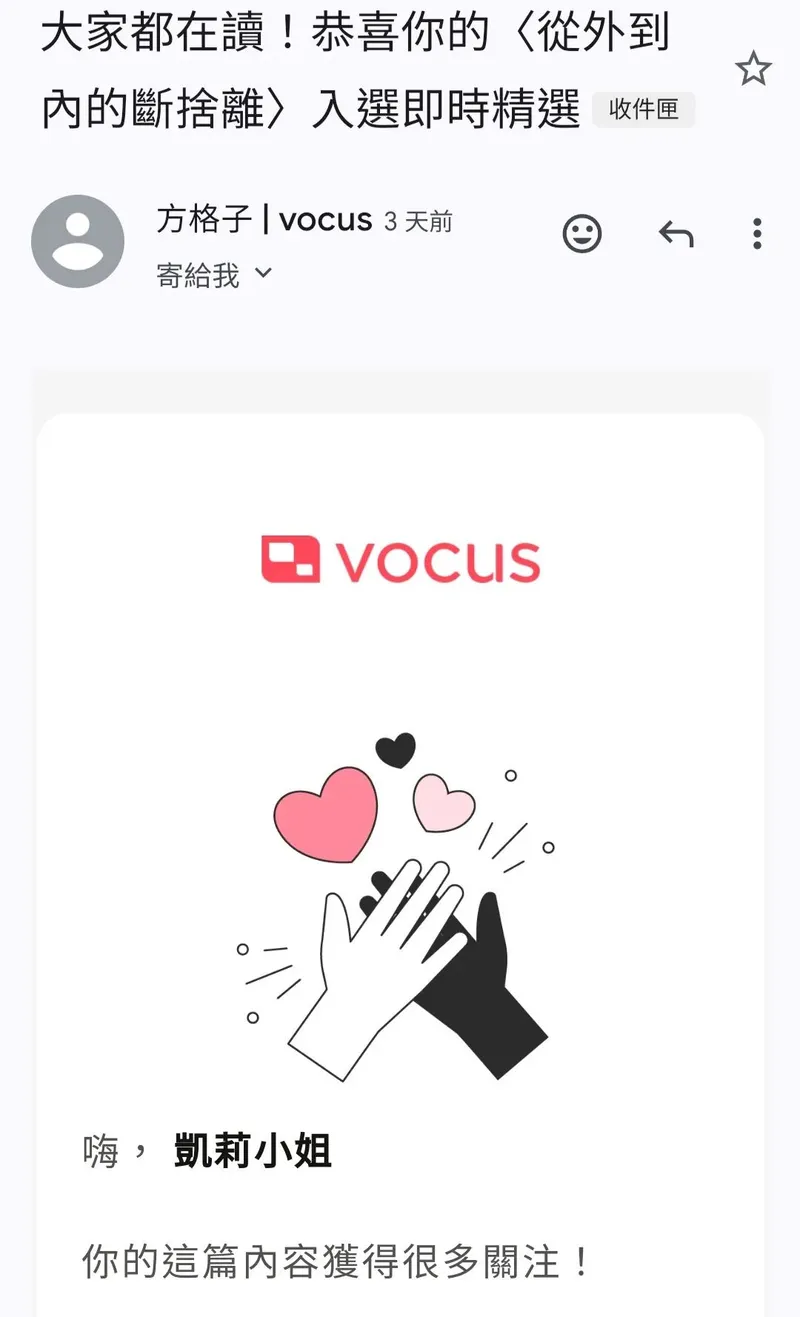
Task: Toggle the star on the message
Action: coord(754,70)
